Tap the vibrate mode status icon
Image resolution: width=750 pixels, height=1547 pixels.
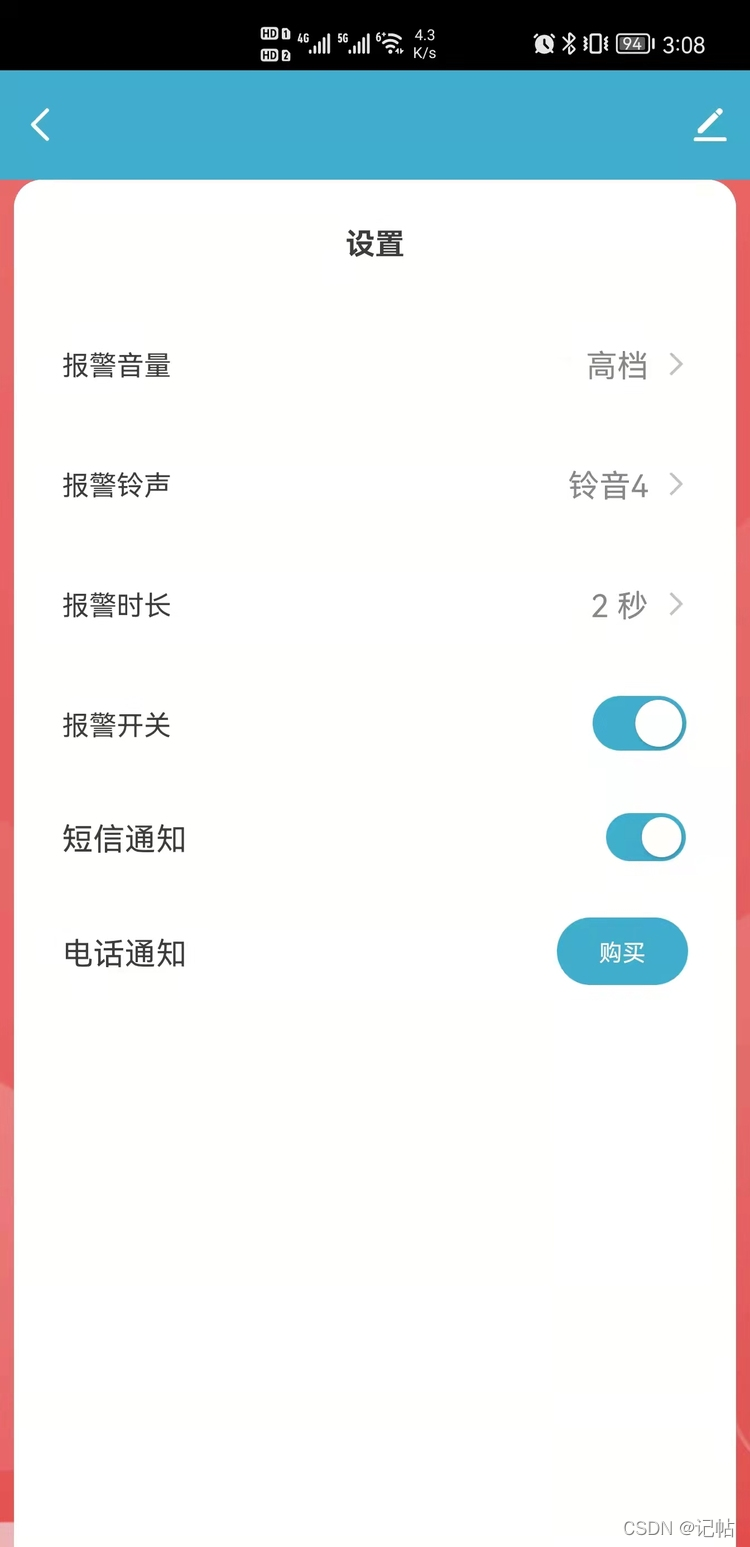pos(594,42)
